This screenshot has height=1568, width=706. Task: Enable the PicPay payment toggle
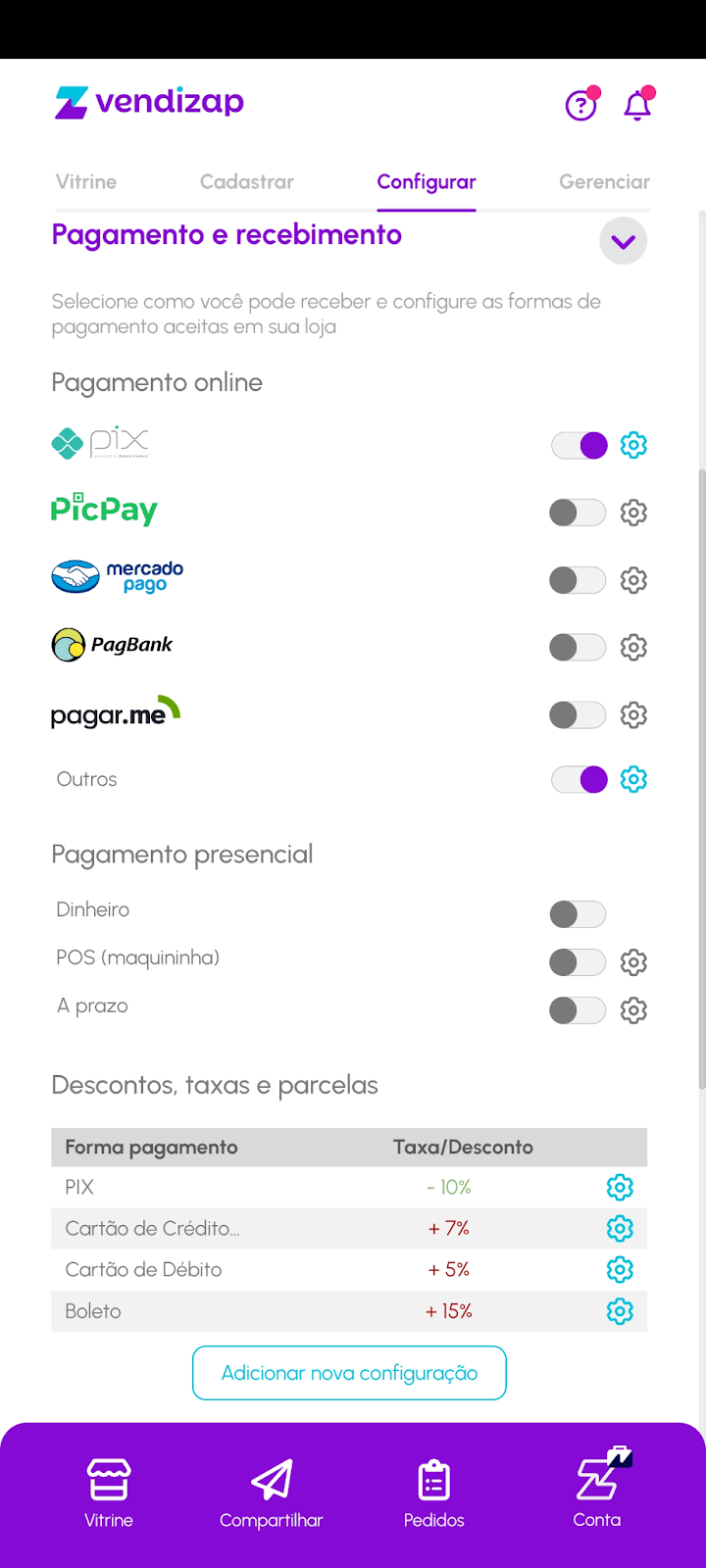pos(578,513)
